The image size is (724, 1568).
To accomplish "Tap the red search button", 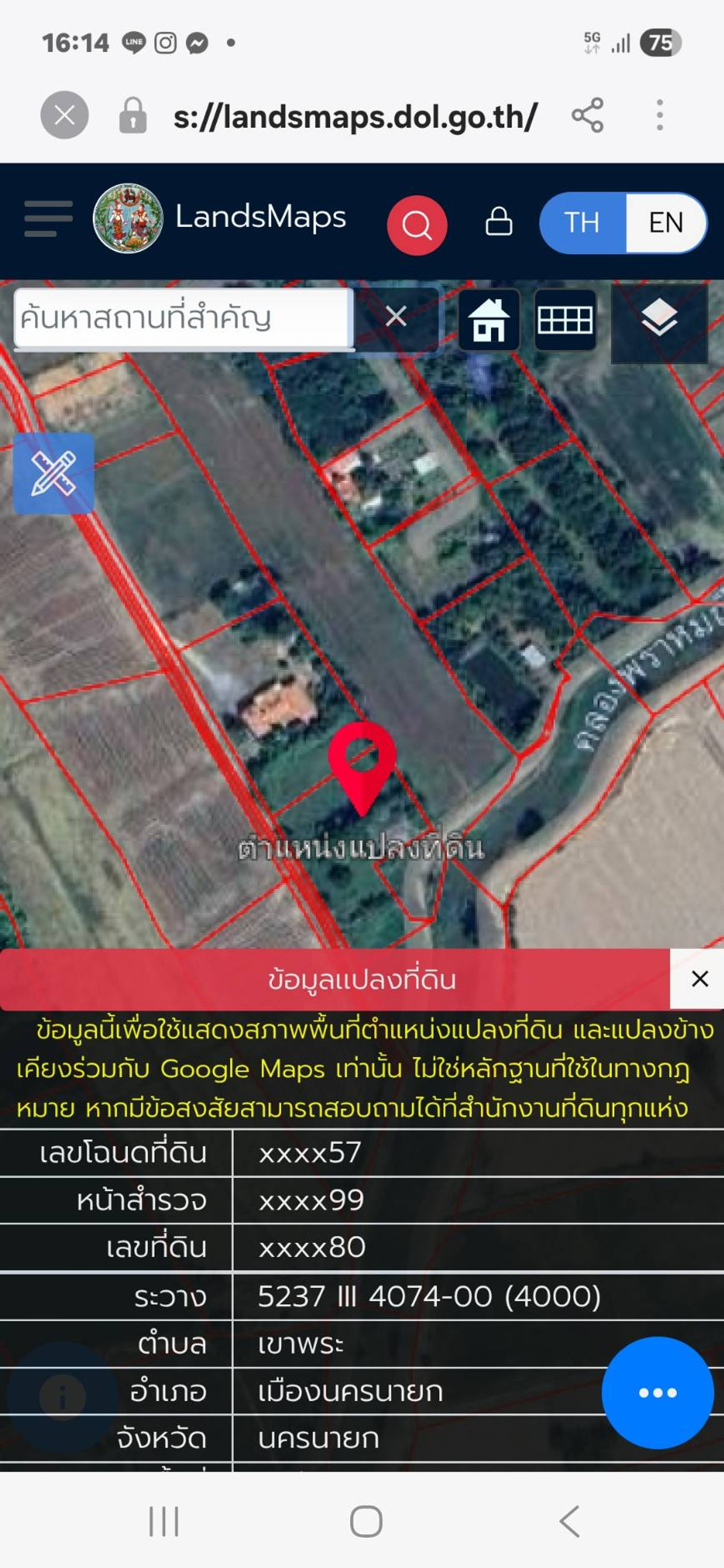I will coord(417,225).
